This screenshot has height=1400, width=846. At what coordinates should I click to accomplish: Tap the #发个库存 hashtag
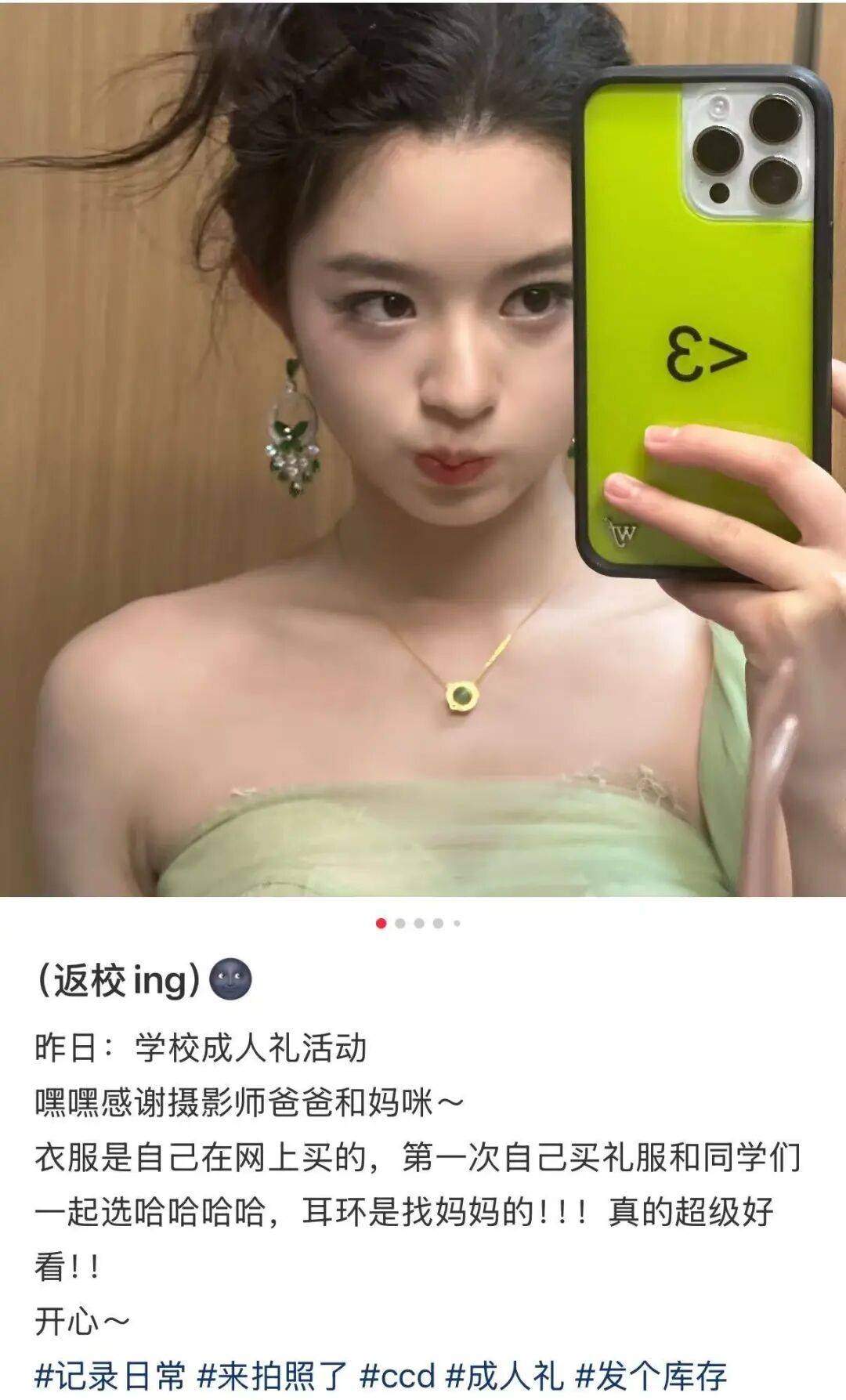click(x=651, y=1376)
